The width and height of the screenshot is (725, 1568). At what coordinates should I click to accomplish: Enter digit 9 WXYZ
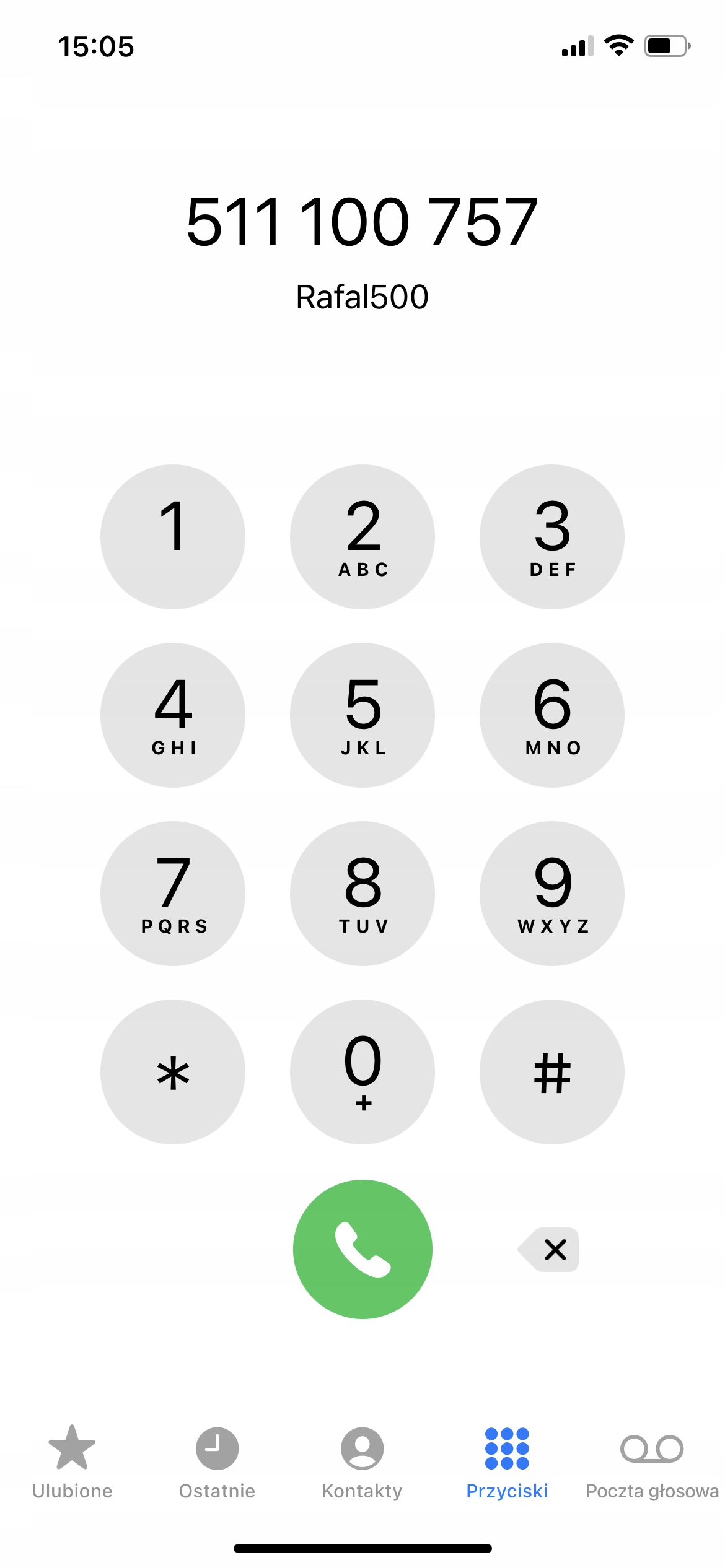(x=552, y=894)
